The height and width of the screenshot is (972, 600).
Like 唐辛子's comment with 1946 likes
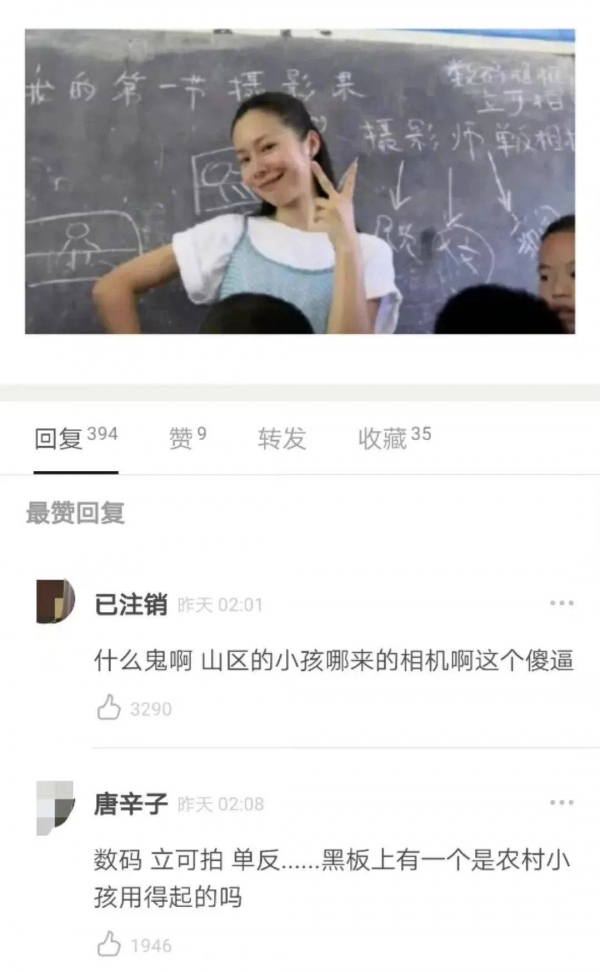click(109, 944)
